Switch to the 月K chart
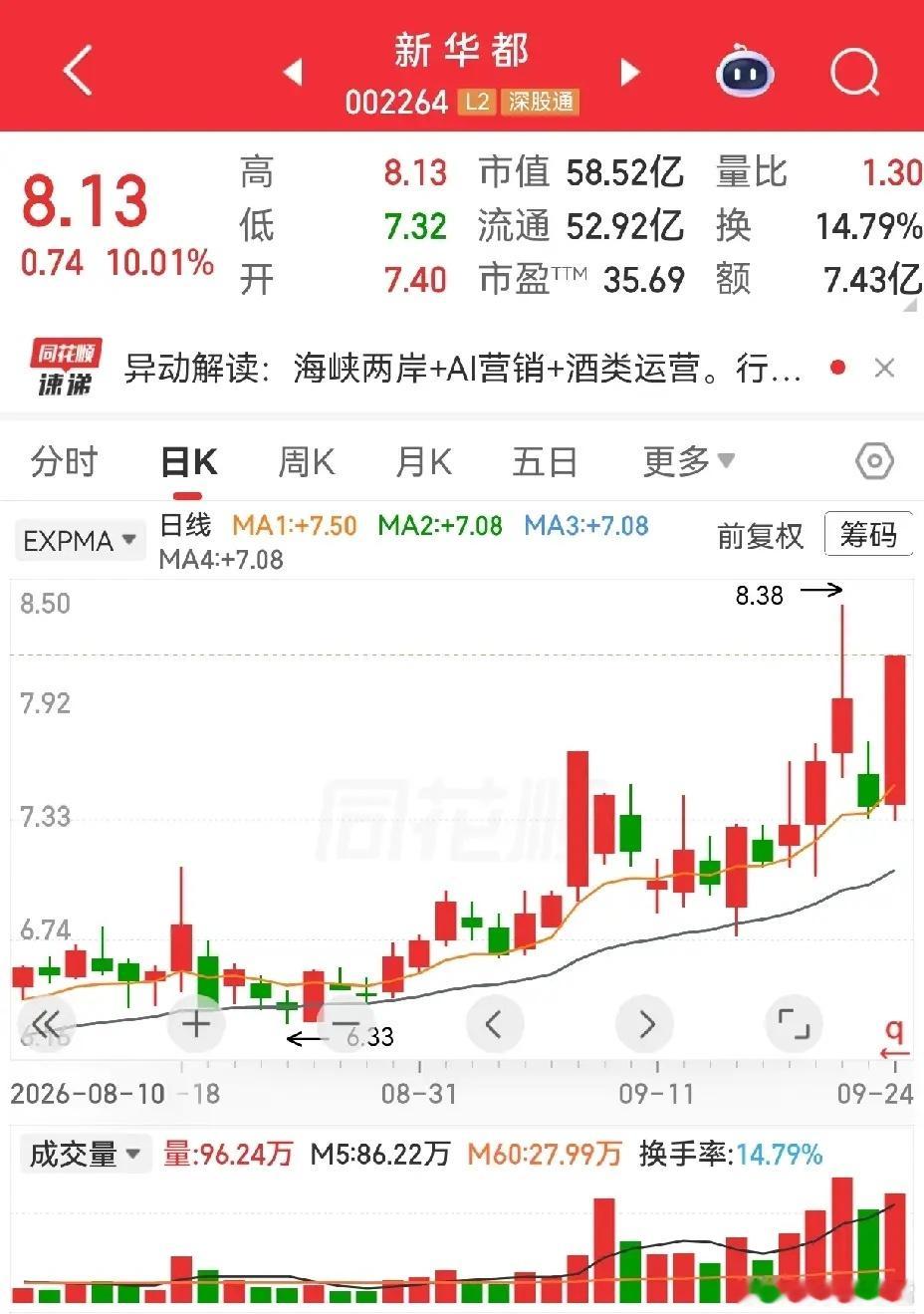Screen dimensions: 924x1314 click(x=424, y=461)
